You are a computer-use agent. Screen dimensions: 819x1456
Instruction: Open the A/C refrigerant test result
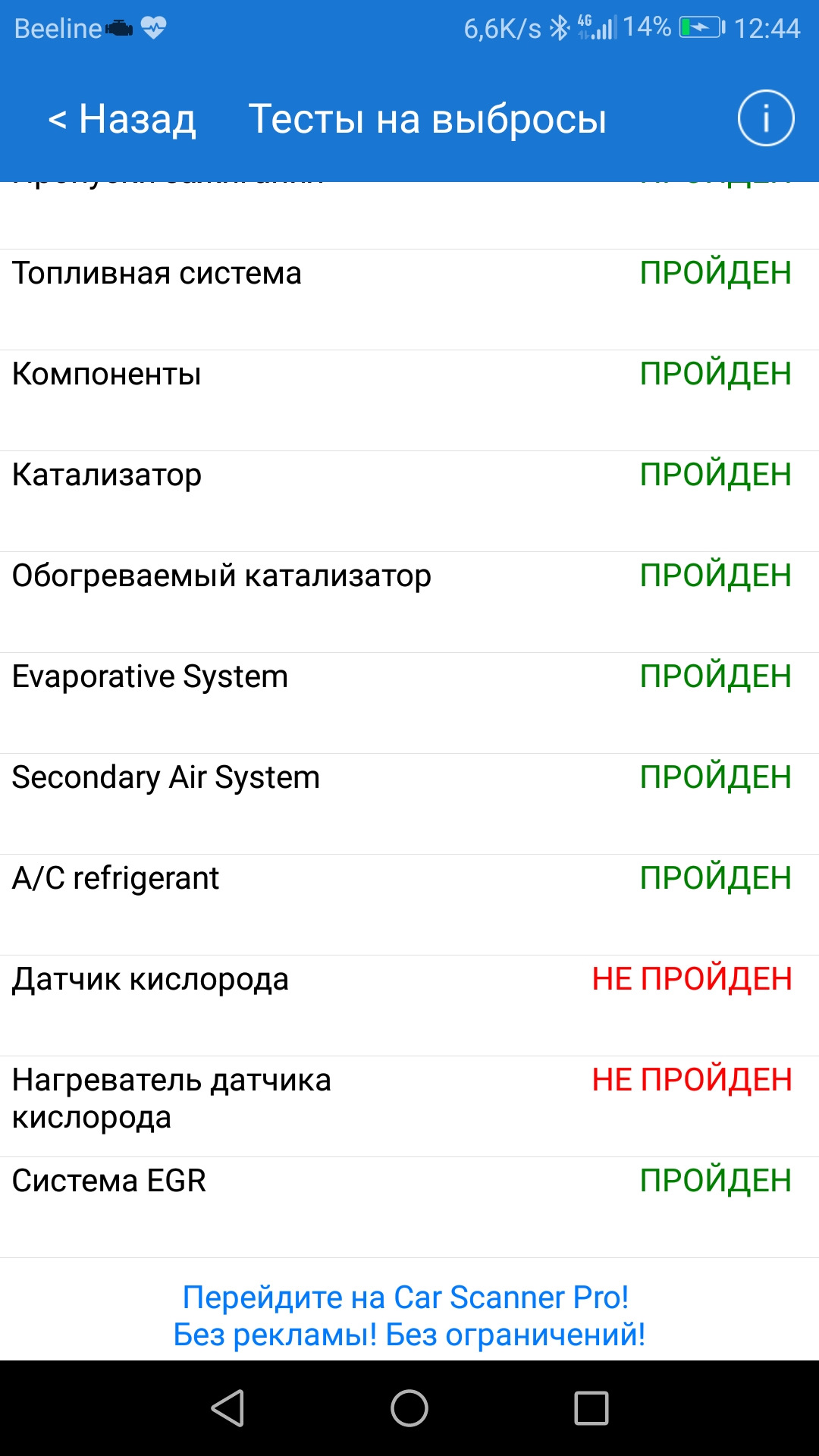(x=409, y=878)
